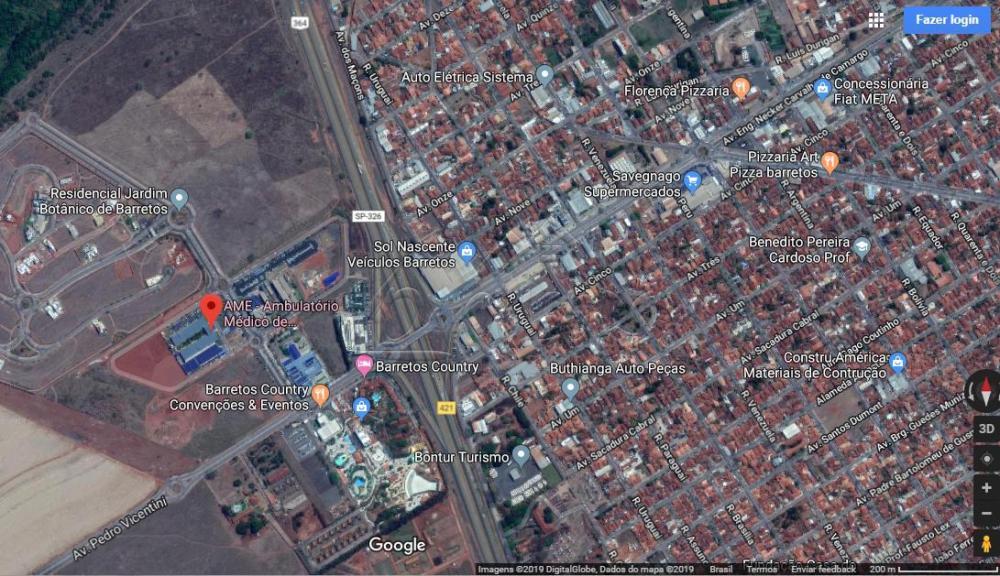This screenshot has width=1000, height=576.
Task: Reset the map compass
Action: [x=985, y=390]
